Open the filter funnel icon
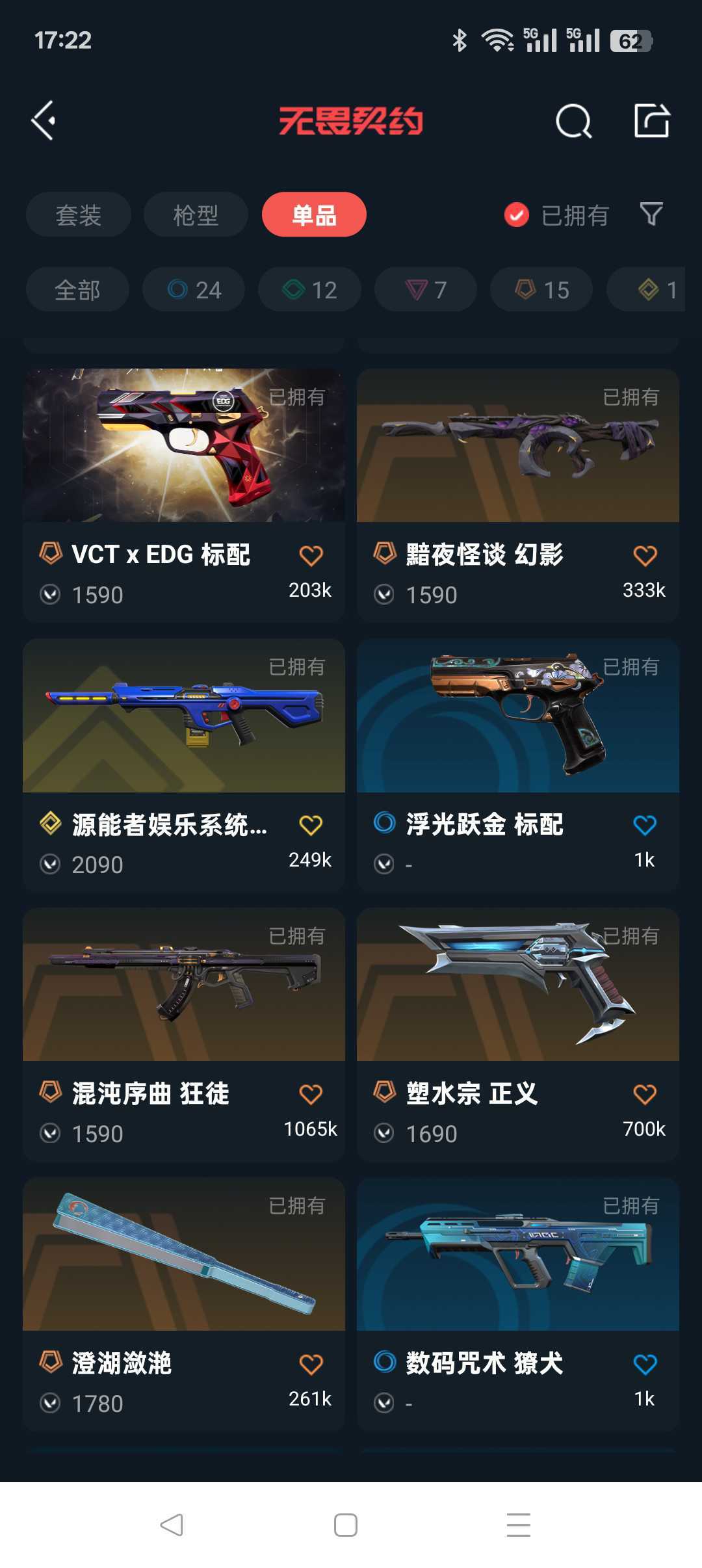Viewport: 702px width, 1568px height. coord(651,214)
